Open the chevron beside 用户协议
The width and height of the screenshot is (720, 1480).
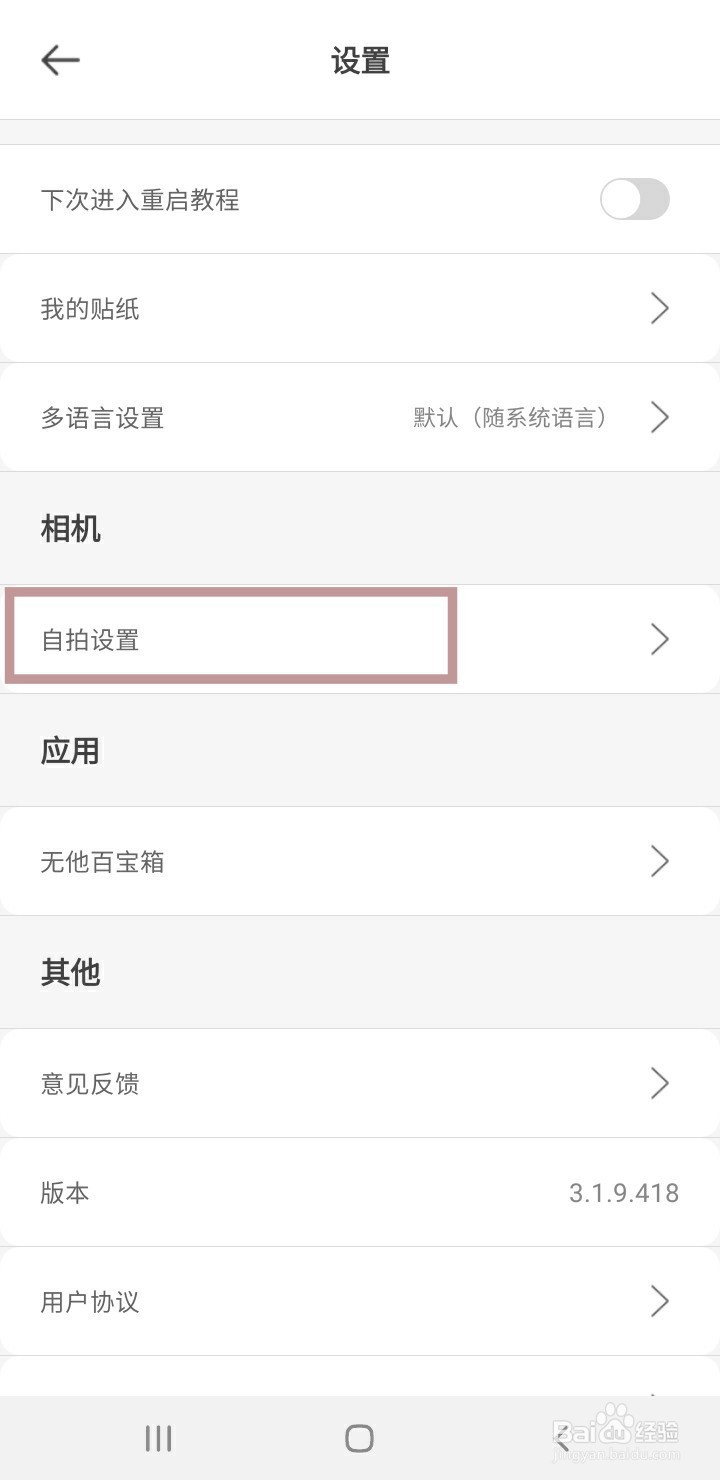tap(659, 1301)
